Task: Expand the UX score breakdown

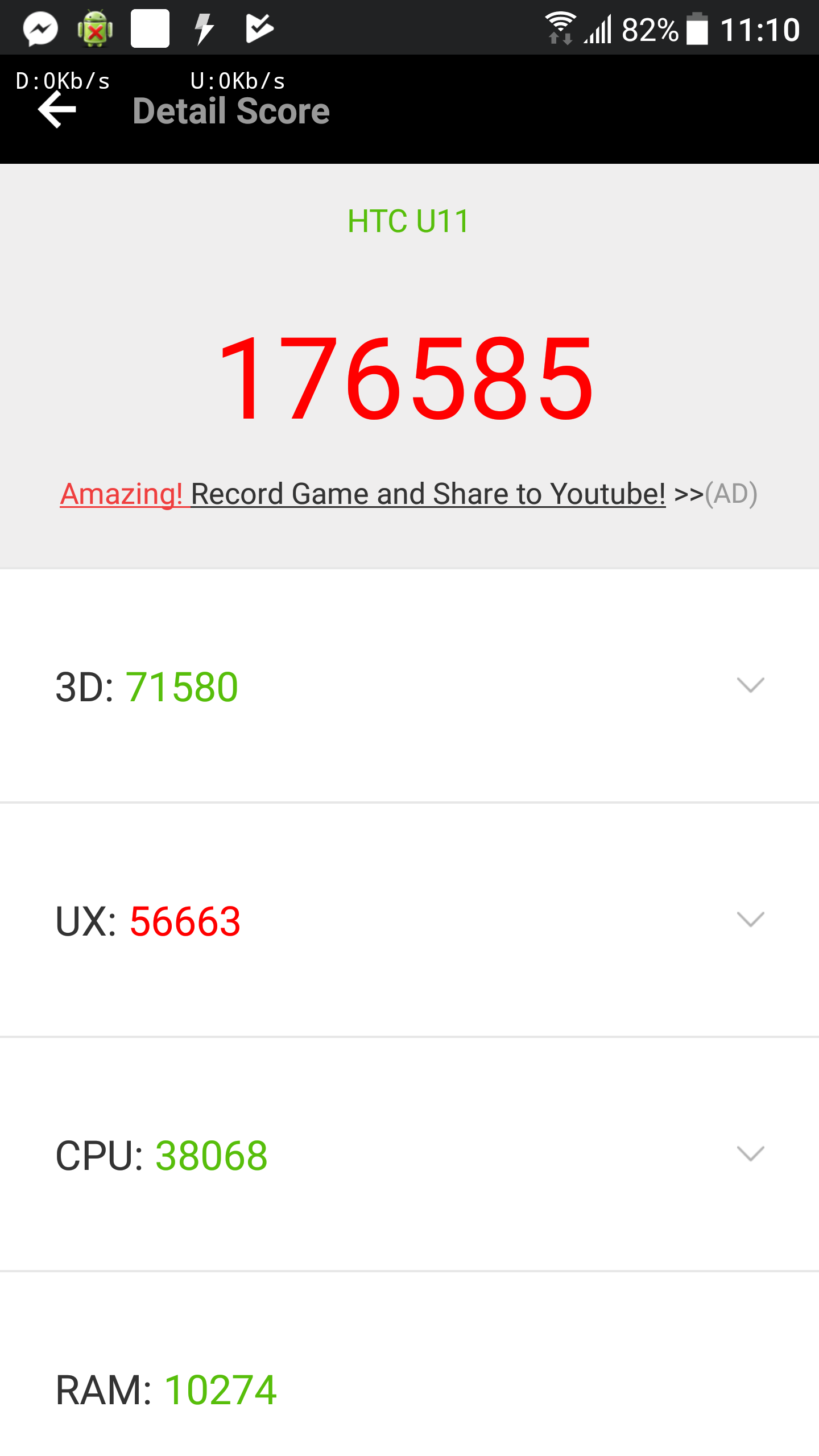Action: click(x=750, y=920)
